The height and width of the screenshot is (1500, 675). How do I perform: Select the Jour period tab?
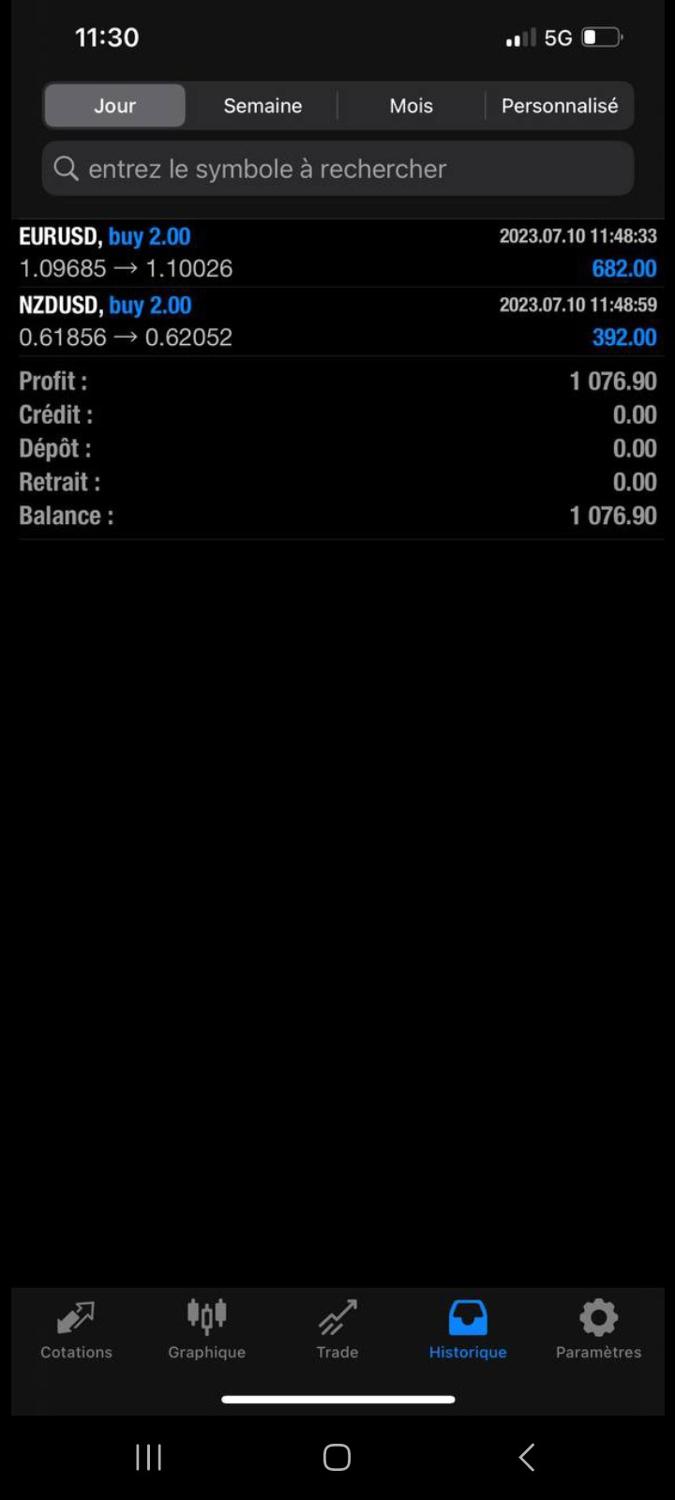115,105
